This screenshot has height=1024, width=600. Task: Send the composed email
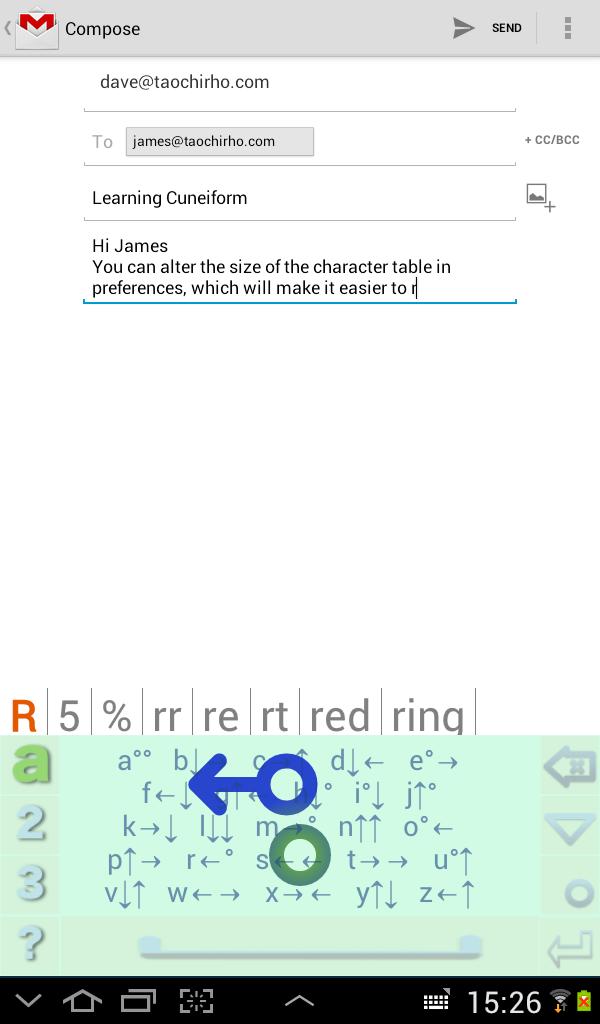click(488, 28)
